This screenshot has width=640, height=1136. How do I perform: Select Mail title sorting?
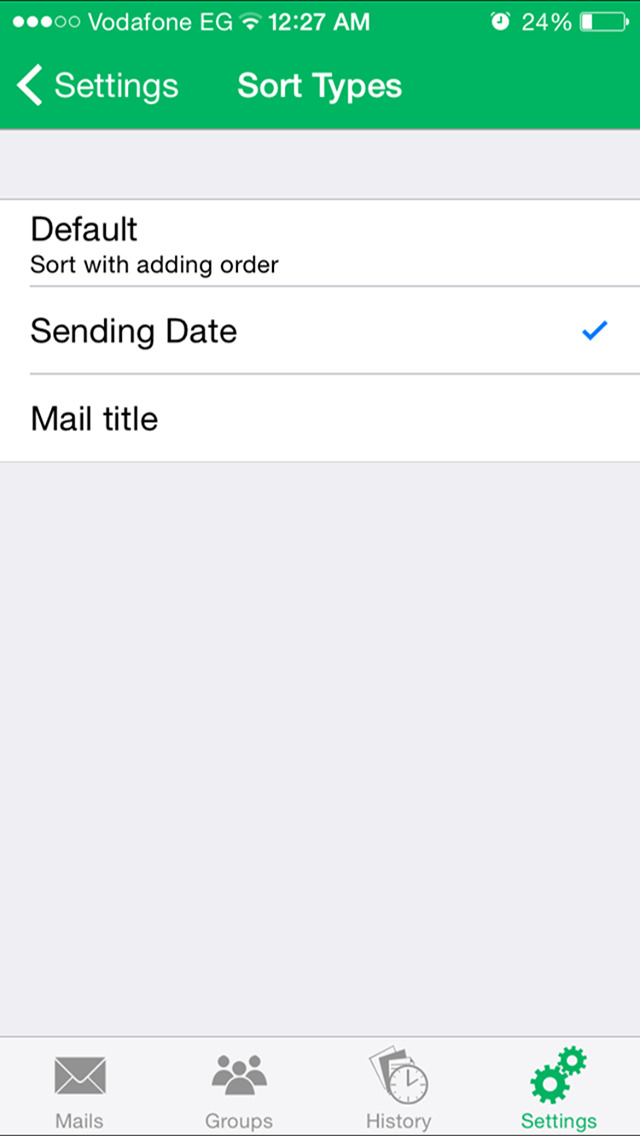click(320, 418)
